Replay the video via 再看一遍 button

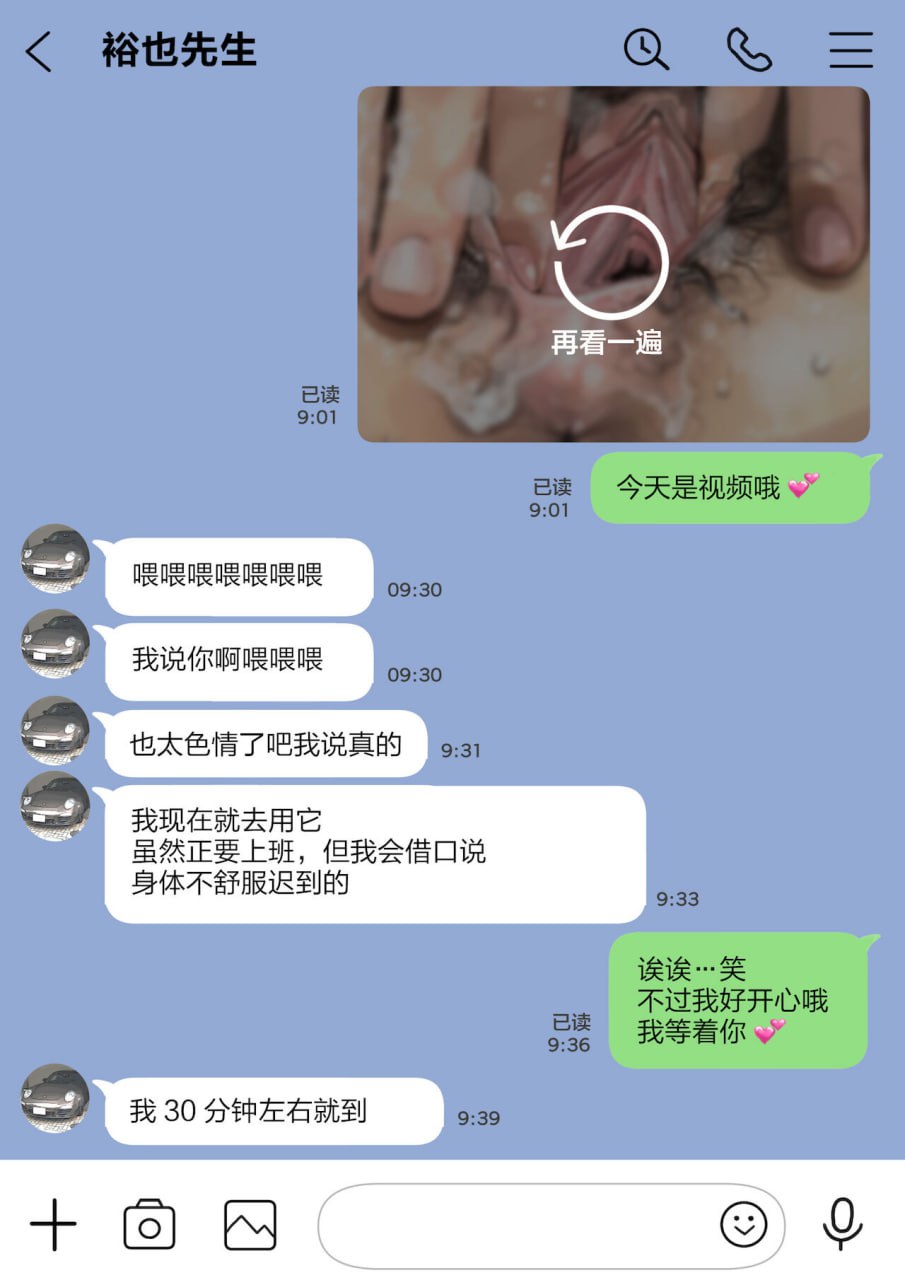point(607,275)
